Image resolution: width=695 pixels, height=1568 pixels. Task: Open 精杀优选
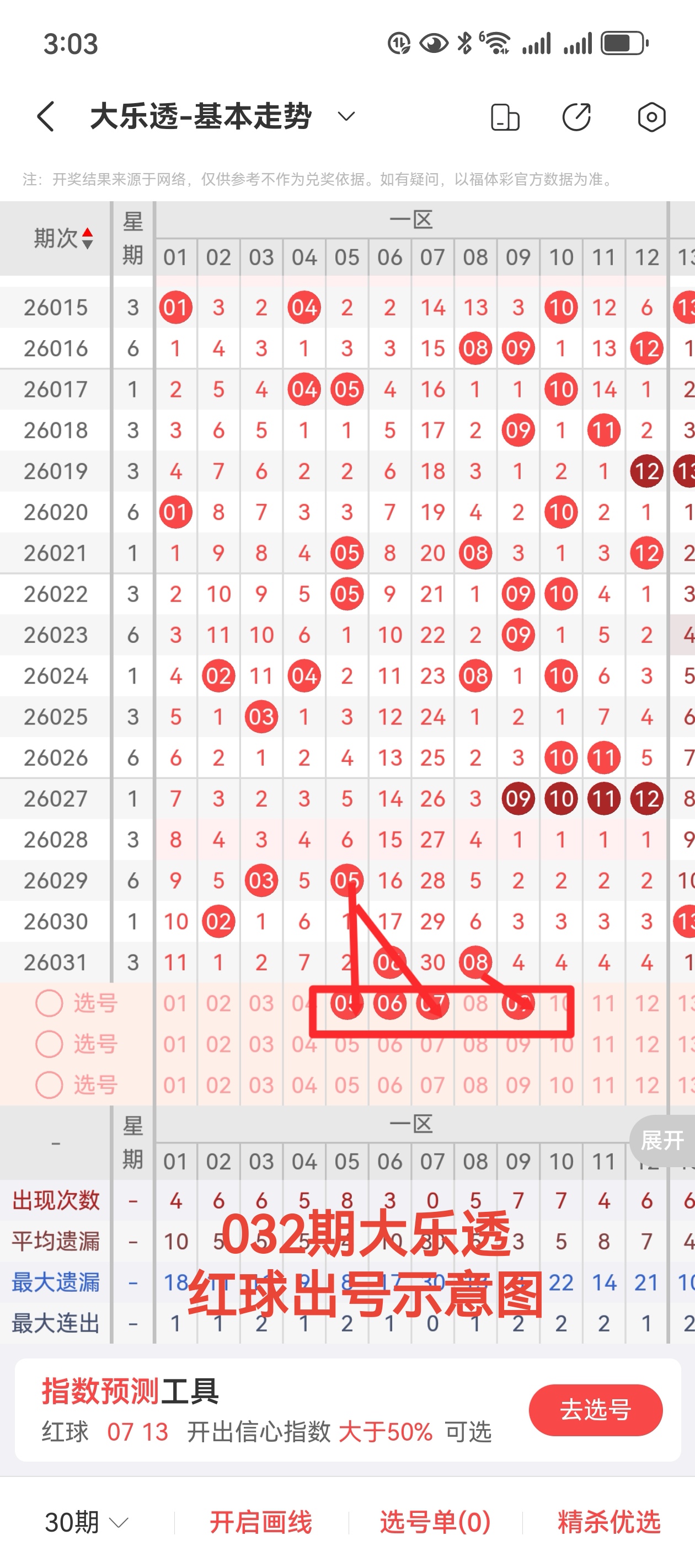[x=608, y=1522]
